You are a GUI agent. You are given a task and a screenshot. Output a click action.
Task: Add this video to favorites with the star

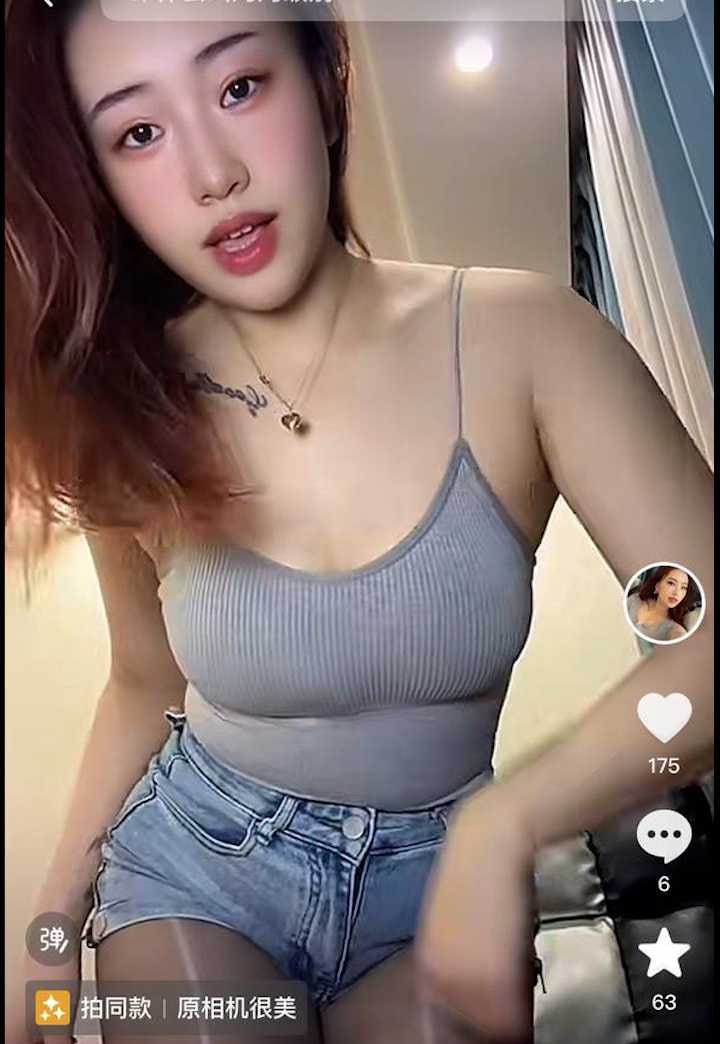pos(664,953)
